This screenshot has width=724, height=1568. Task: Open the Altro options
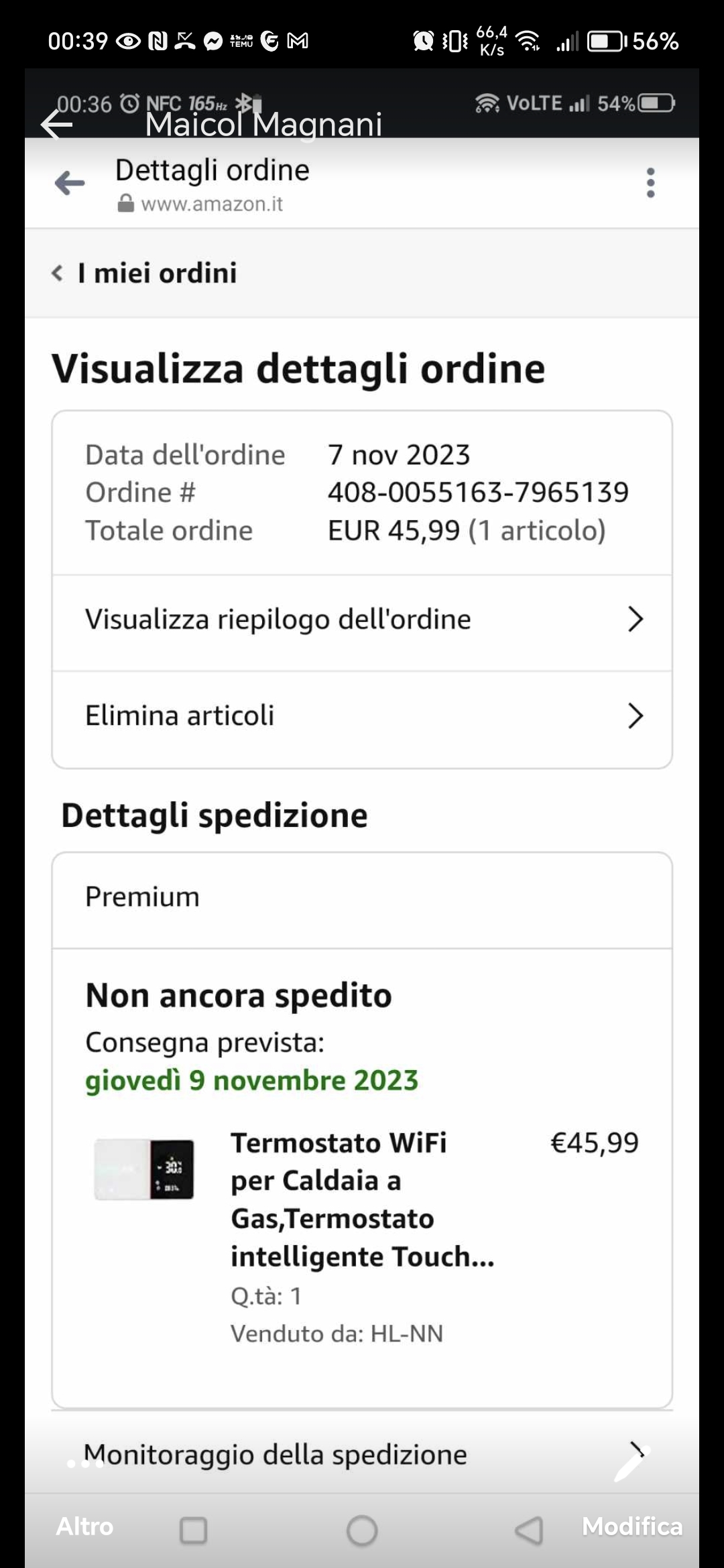point(84,1526)
